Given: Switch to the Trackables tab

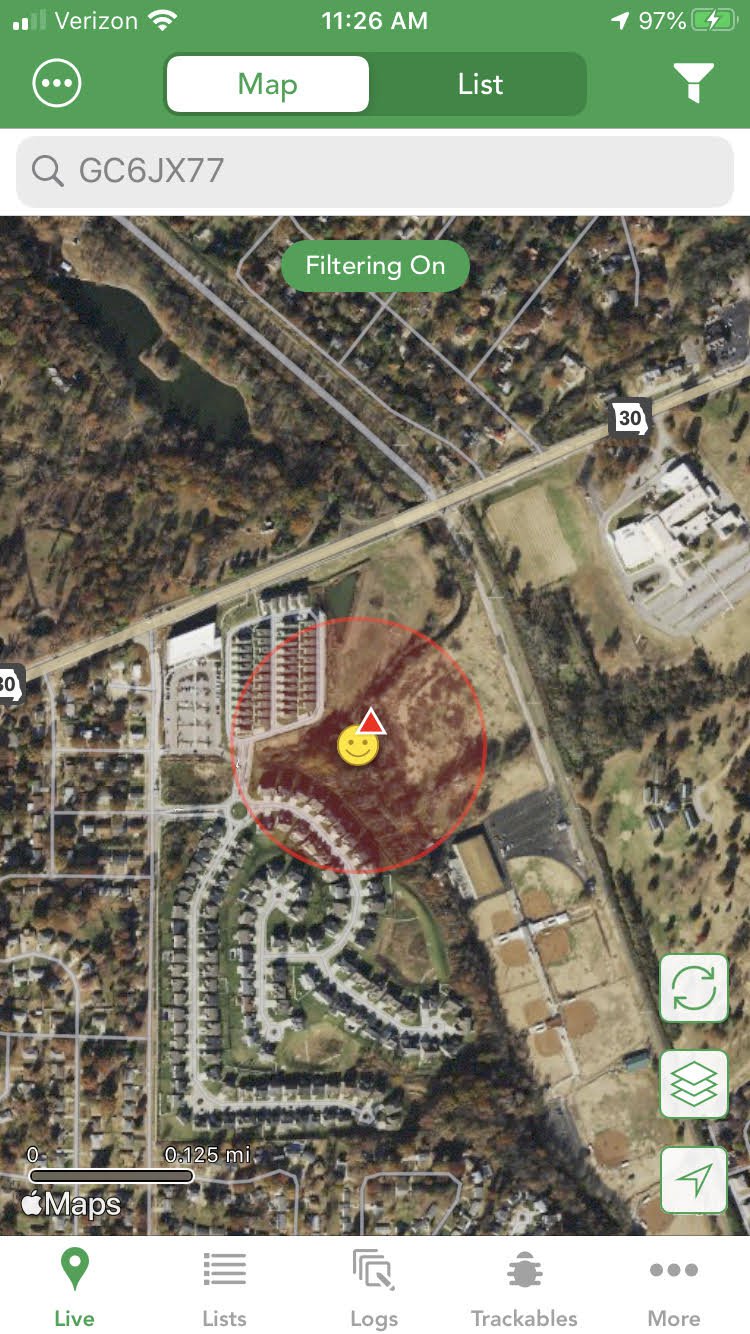Looking at the screenshot, I should pyautogui.click(x=524, y=1288).
